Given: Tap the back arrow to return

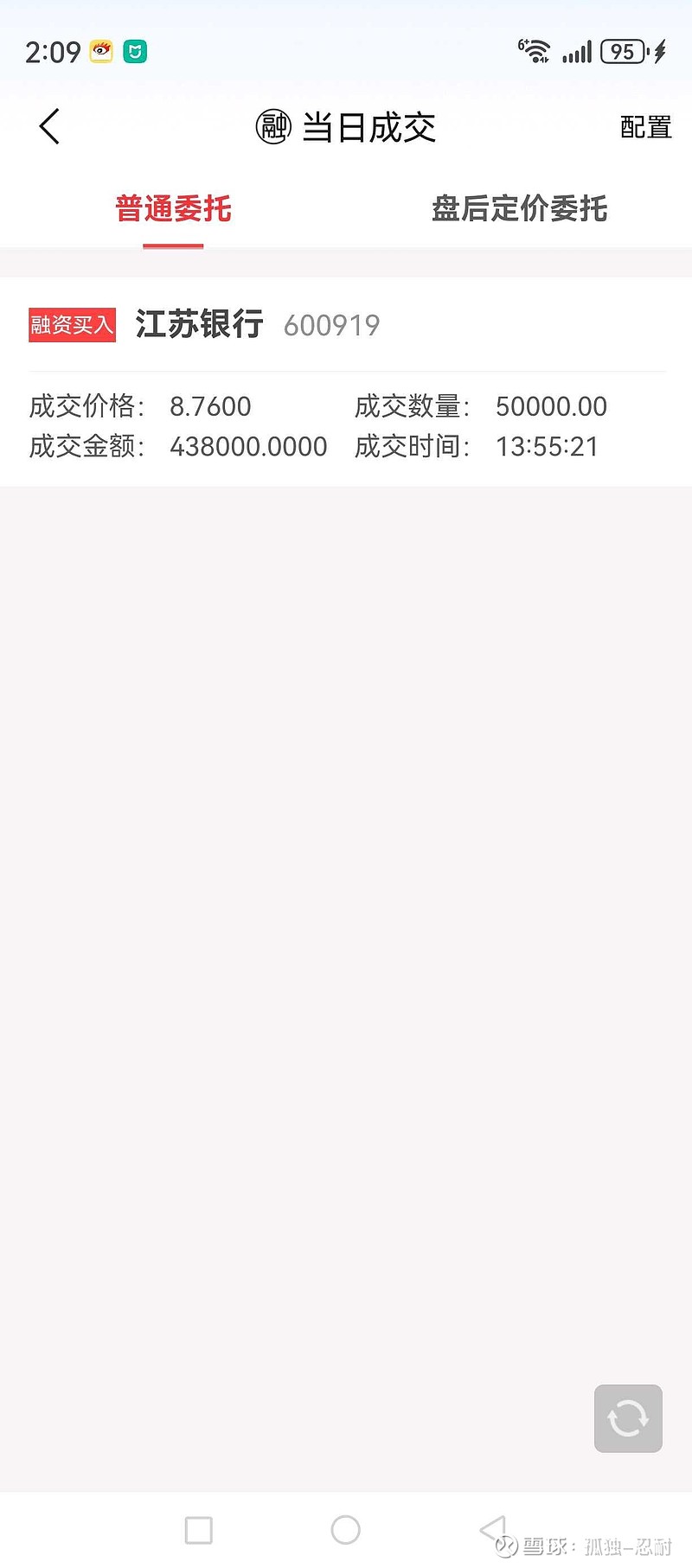Looking at the screenshot, I should click(x=49, y=125).
